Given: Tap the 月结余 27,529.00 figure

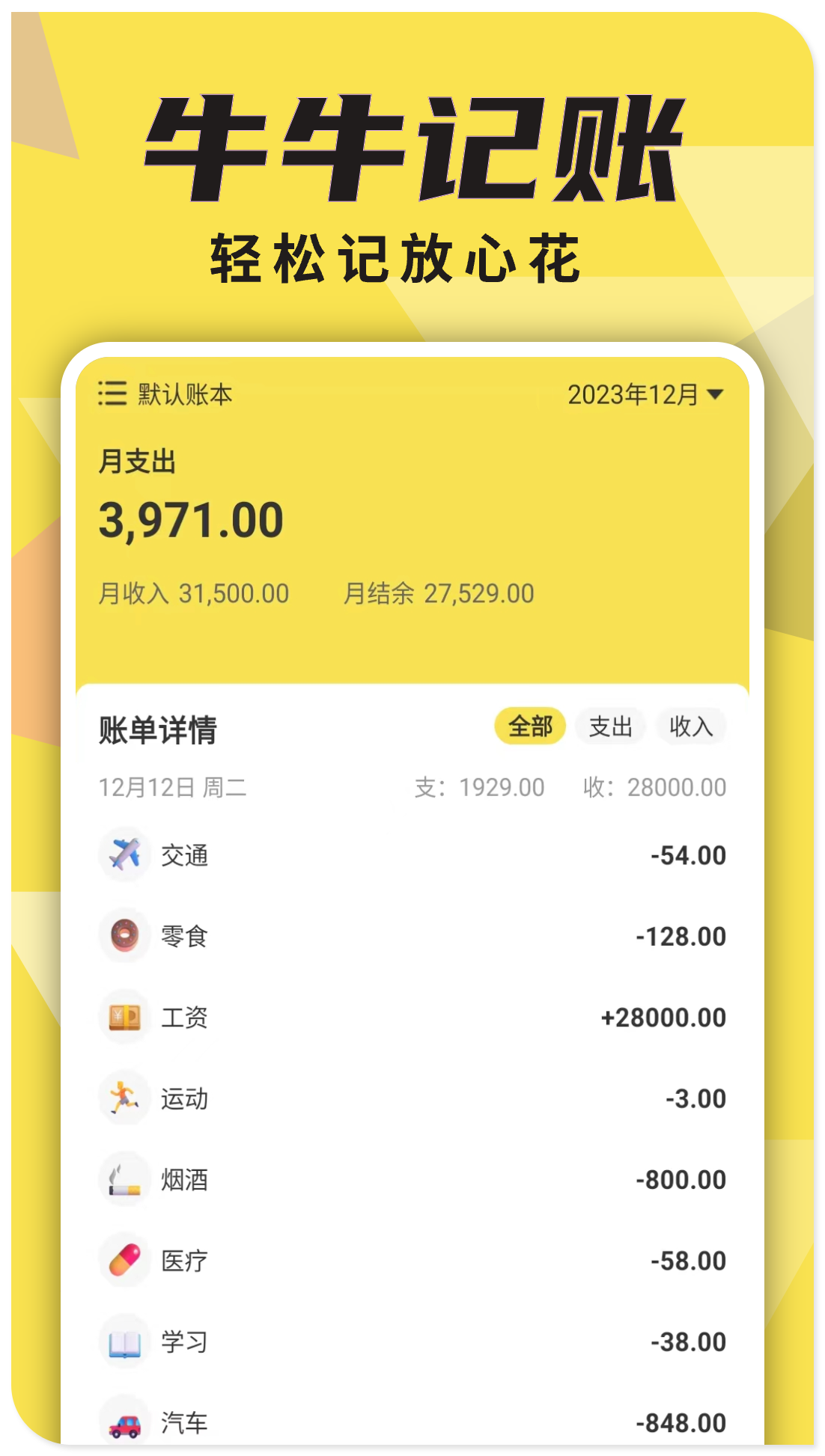Looking at the screenshot, I should [438, 593].
